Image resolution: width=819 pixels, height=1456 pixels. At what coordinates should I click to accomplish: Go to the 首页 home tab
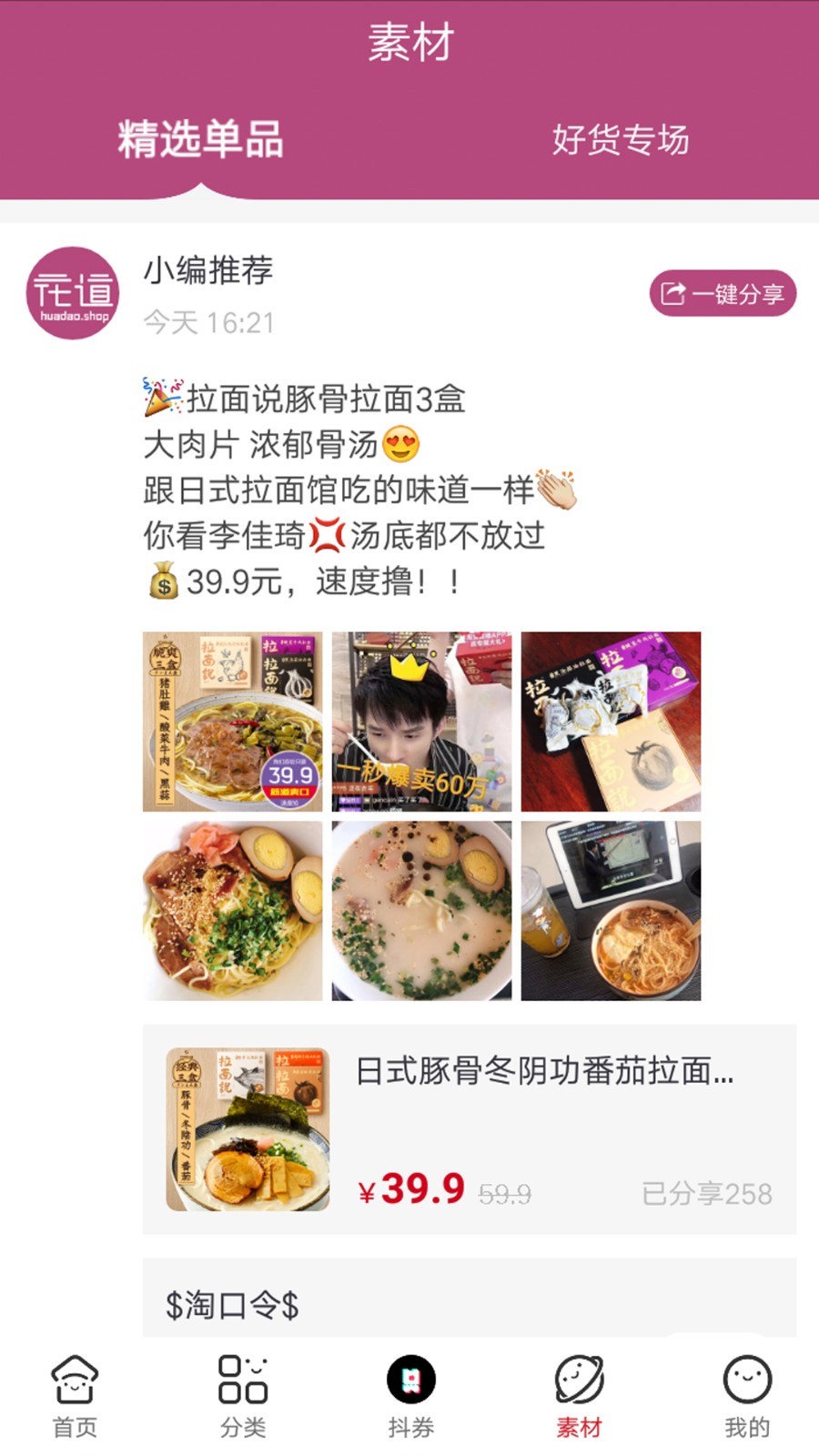[x=75, y=1397]
